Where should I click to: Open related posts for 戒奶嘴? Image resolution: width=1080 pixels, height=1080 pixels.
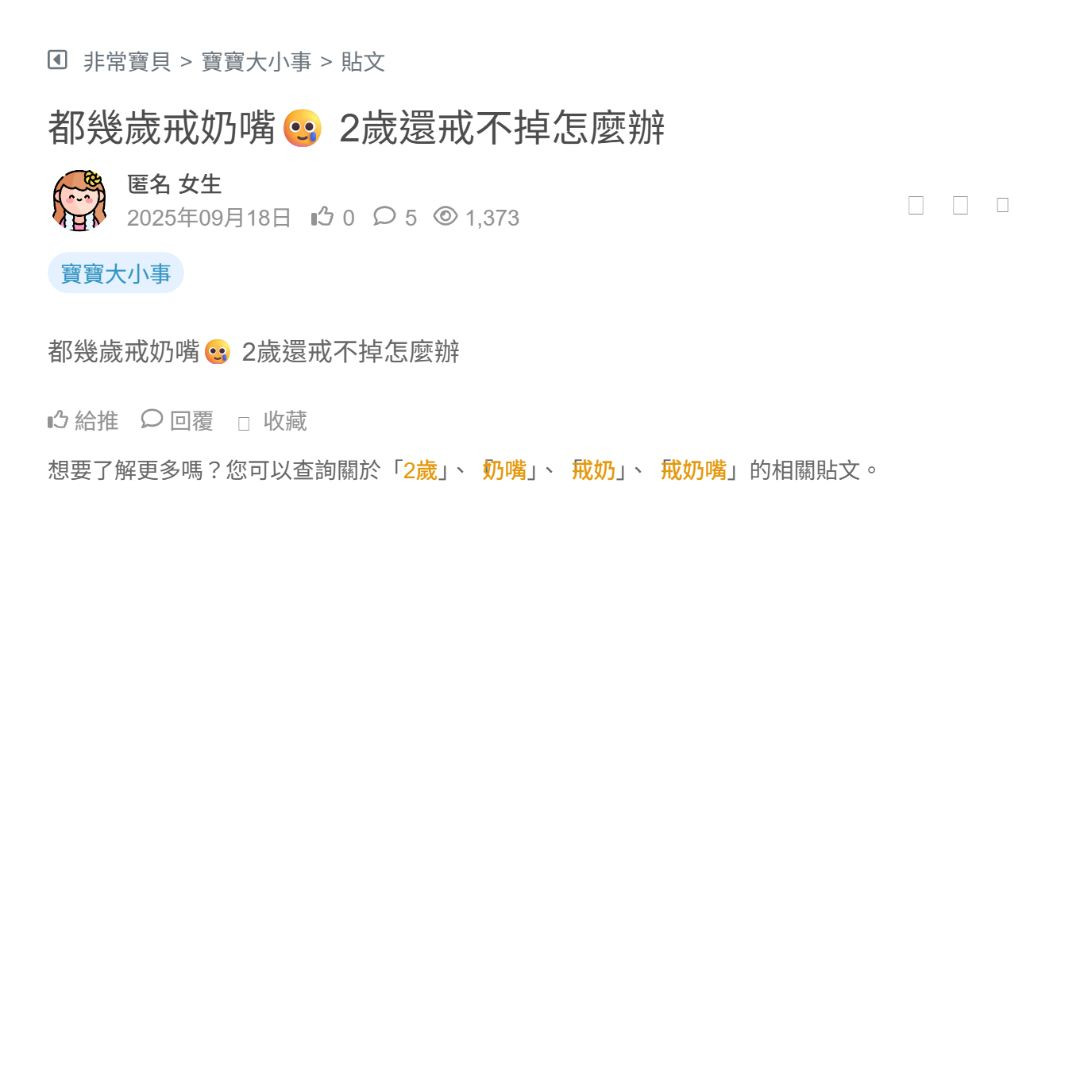pyautogui.click(x=693, y=470)
